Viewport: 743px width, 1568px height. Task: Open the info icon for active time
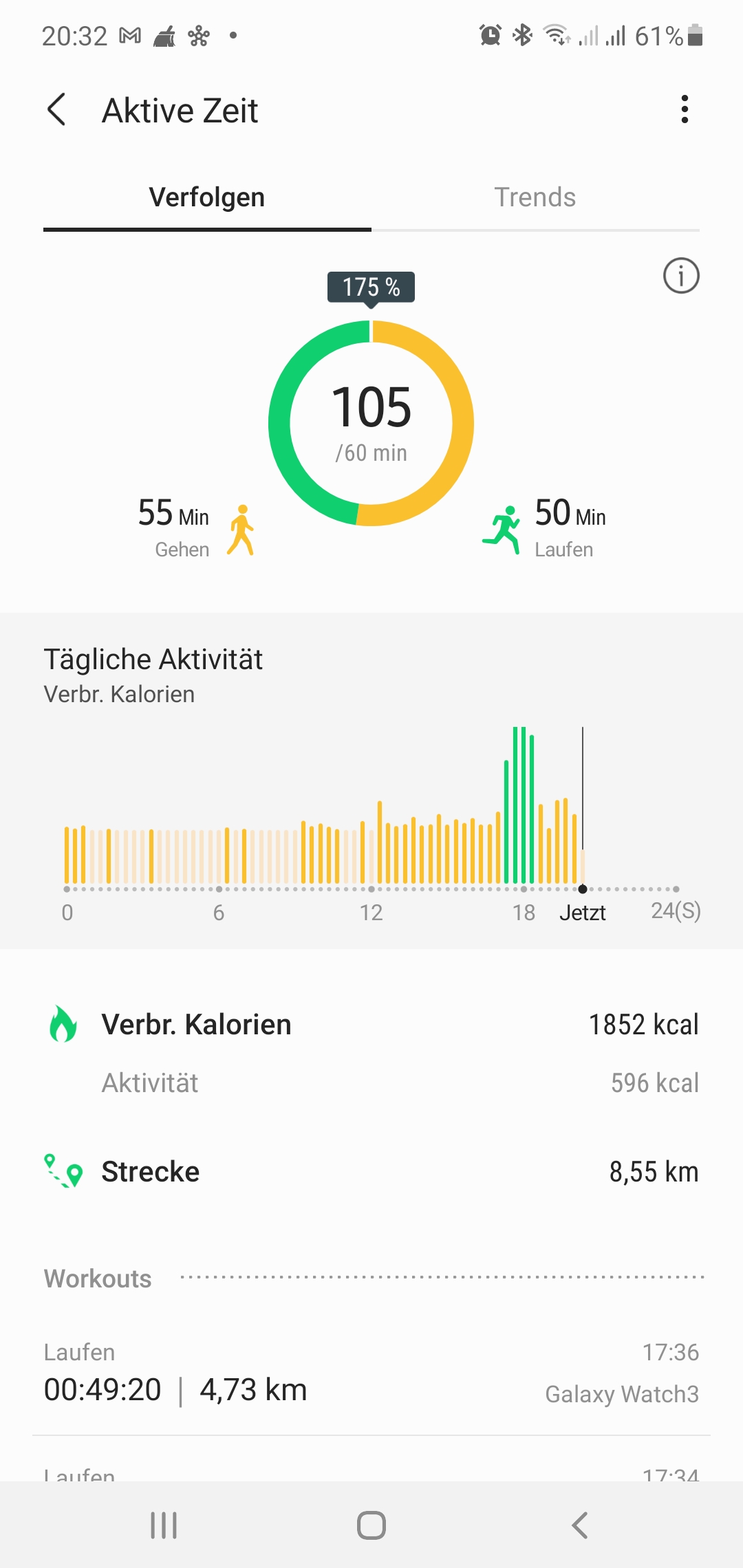680,276
